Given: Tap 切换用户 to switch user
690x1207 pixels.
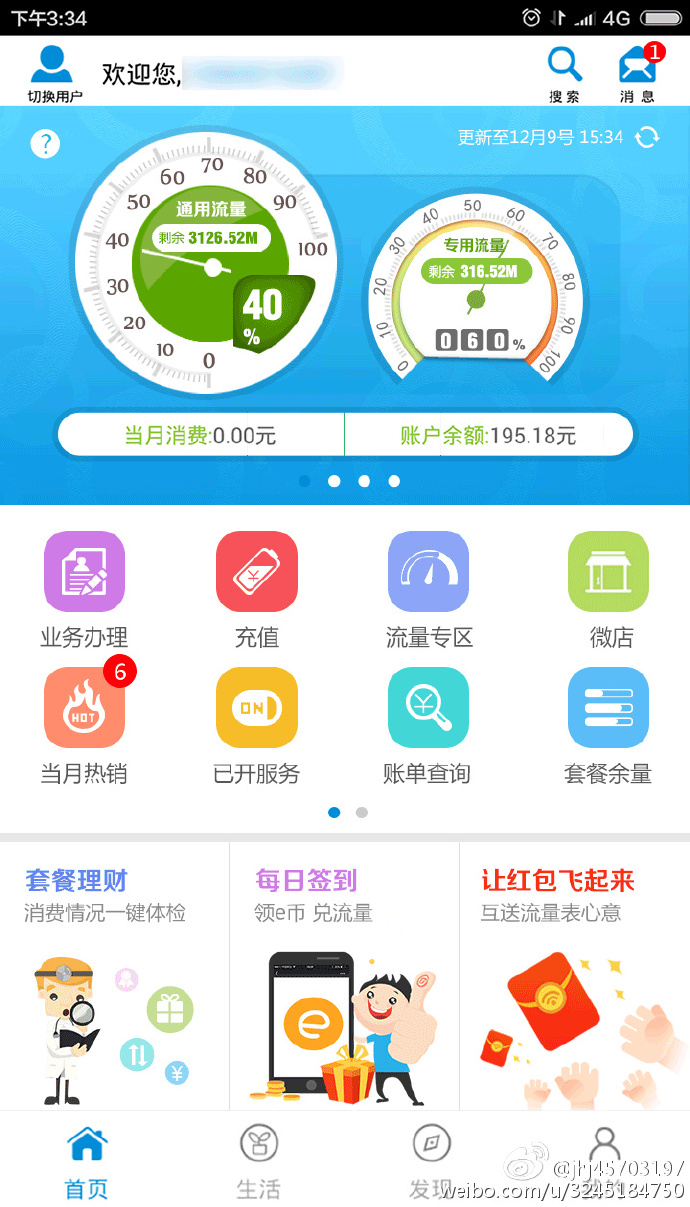Looking at the screenshot, I should (x=54, y=73).
